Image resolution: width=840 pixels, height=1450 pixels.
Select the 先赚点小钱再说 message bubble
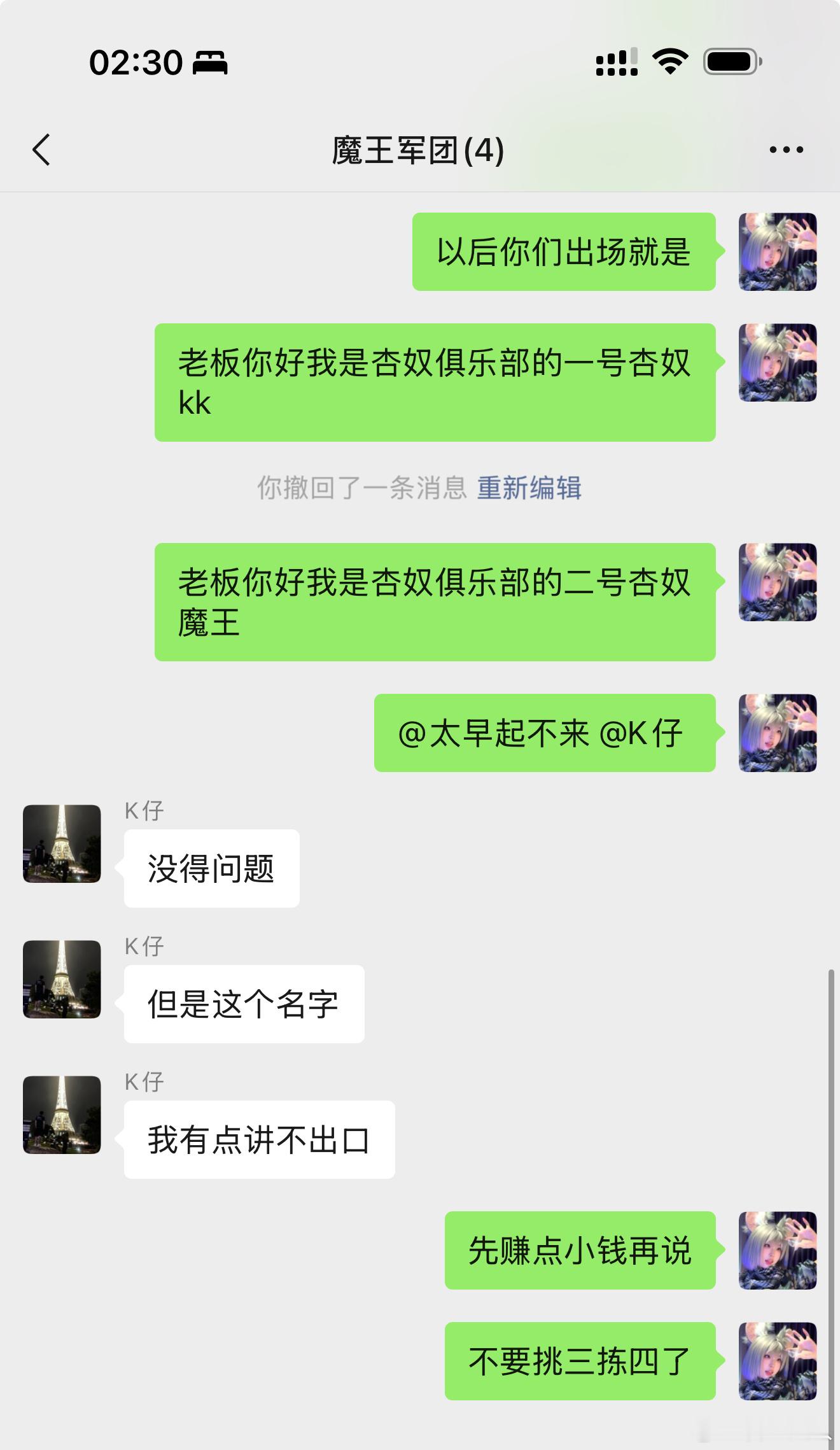click(578, 1249)
